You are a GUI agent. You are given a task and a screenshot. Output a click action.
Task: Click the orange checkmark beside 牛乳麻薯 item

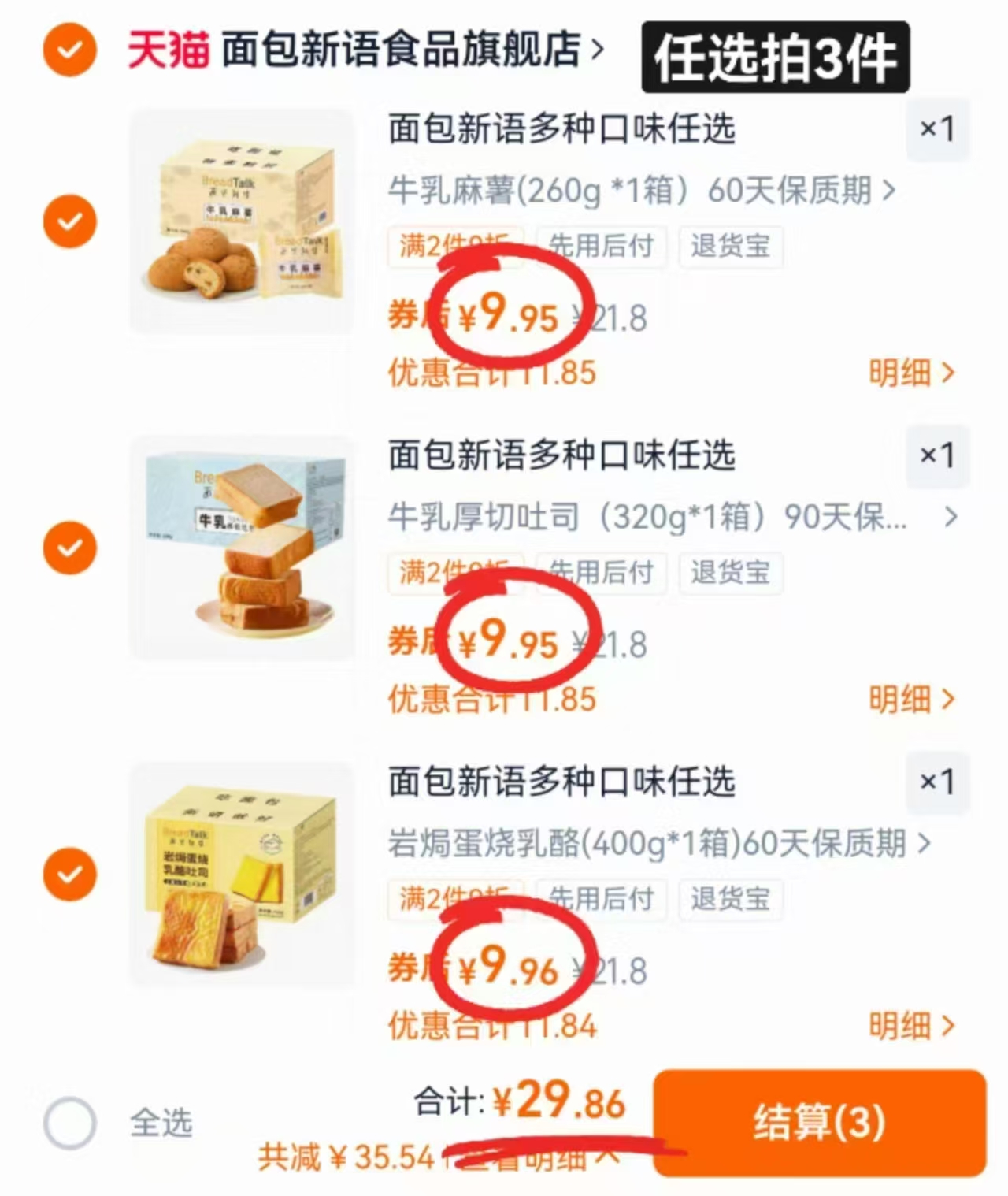69,221
